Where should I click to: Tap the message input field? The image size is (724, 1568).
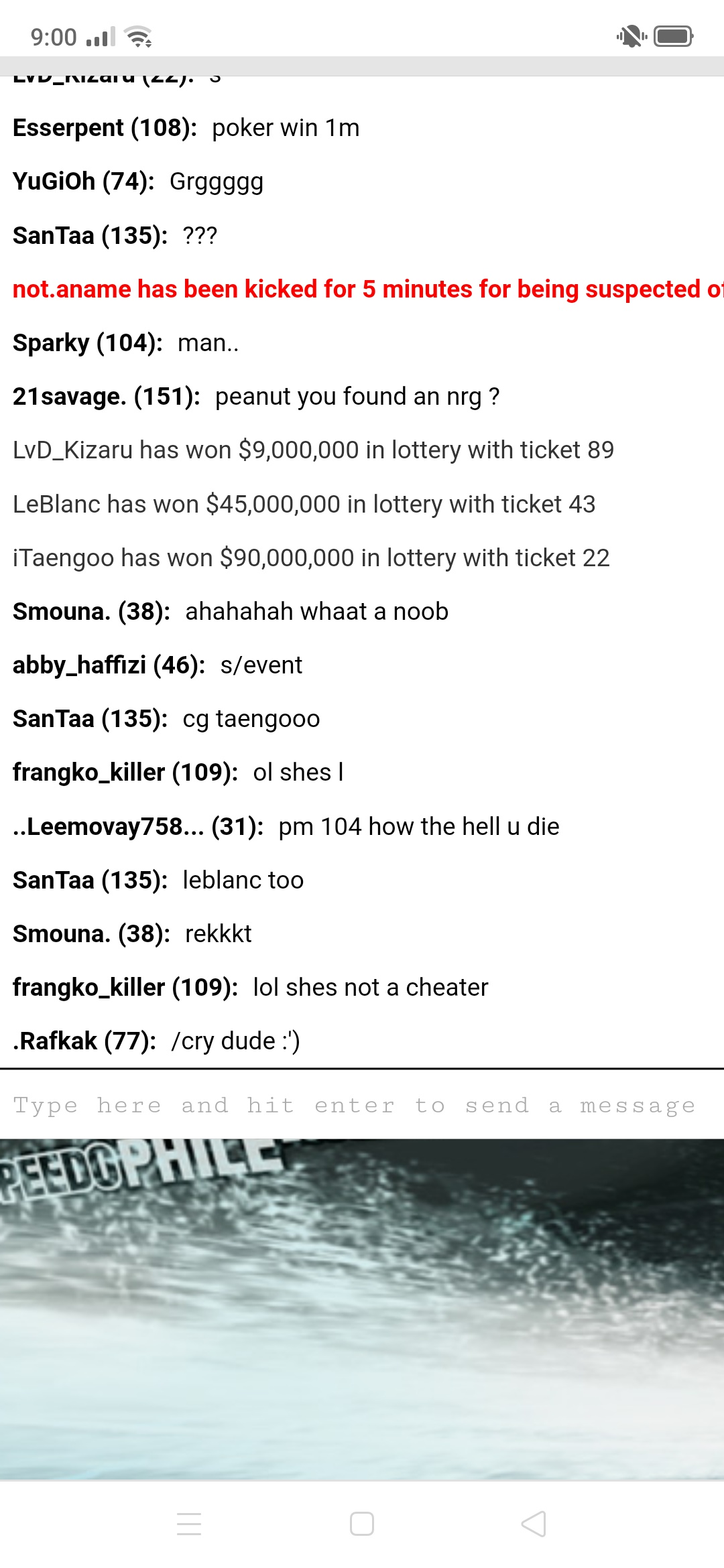point(355,1105)
